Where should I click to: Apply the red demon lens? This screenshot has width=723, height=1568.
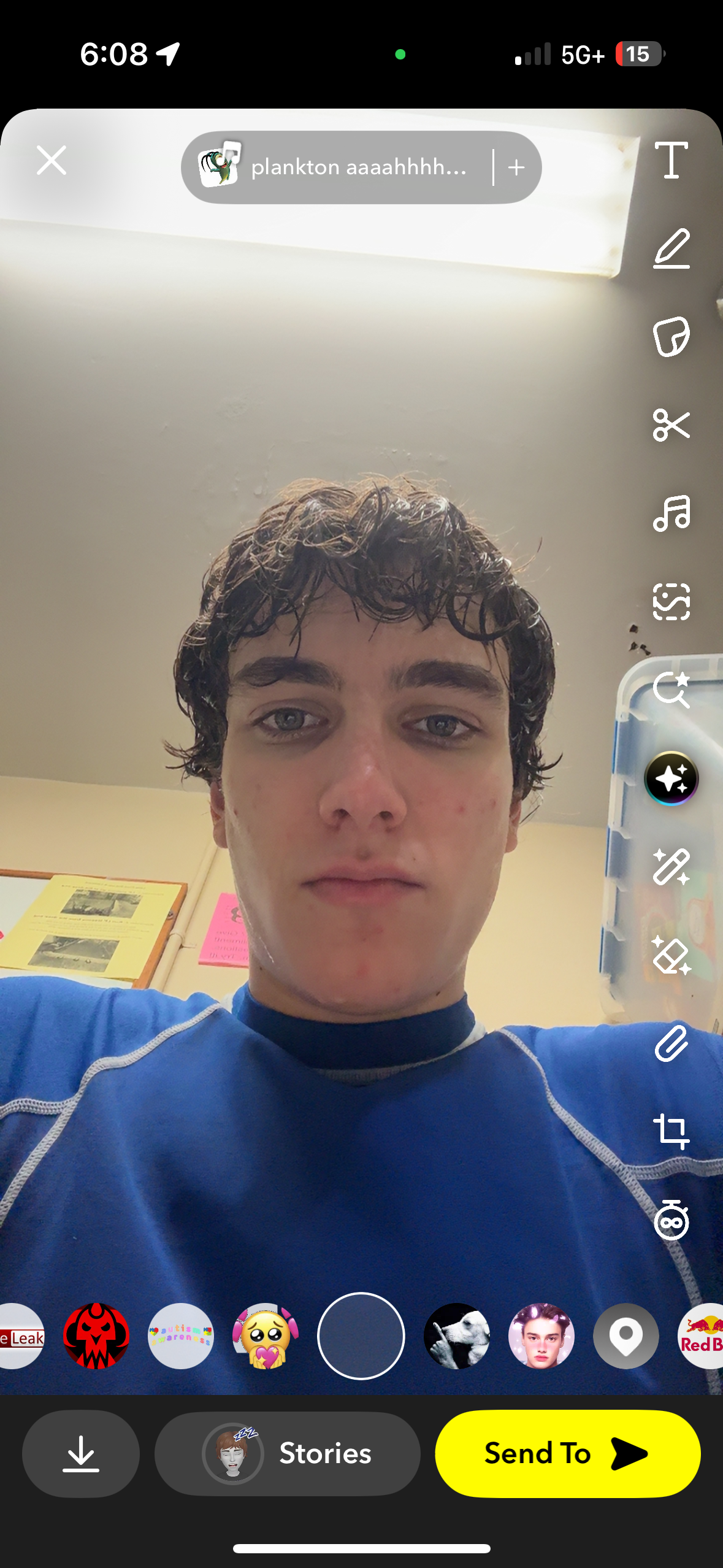coord(96,1336)
